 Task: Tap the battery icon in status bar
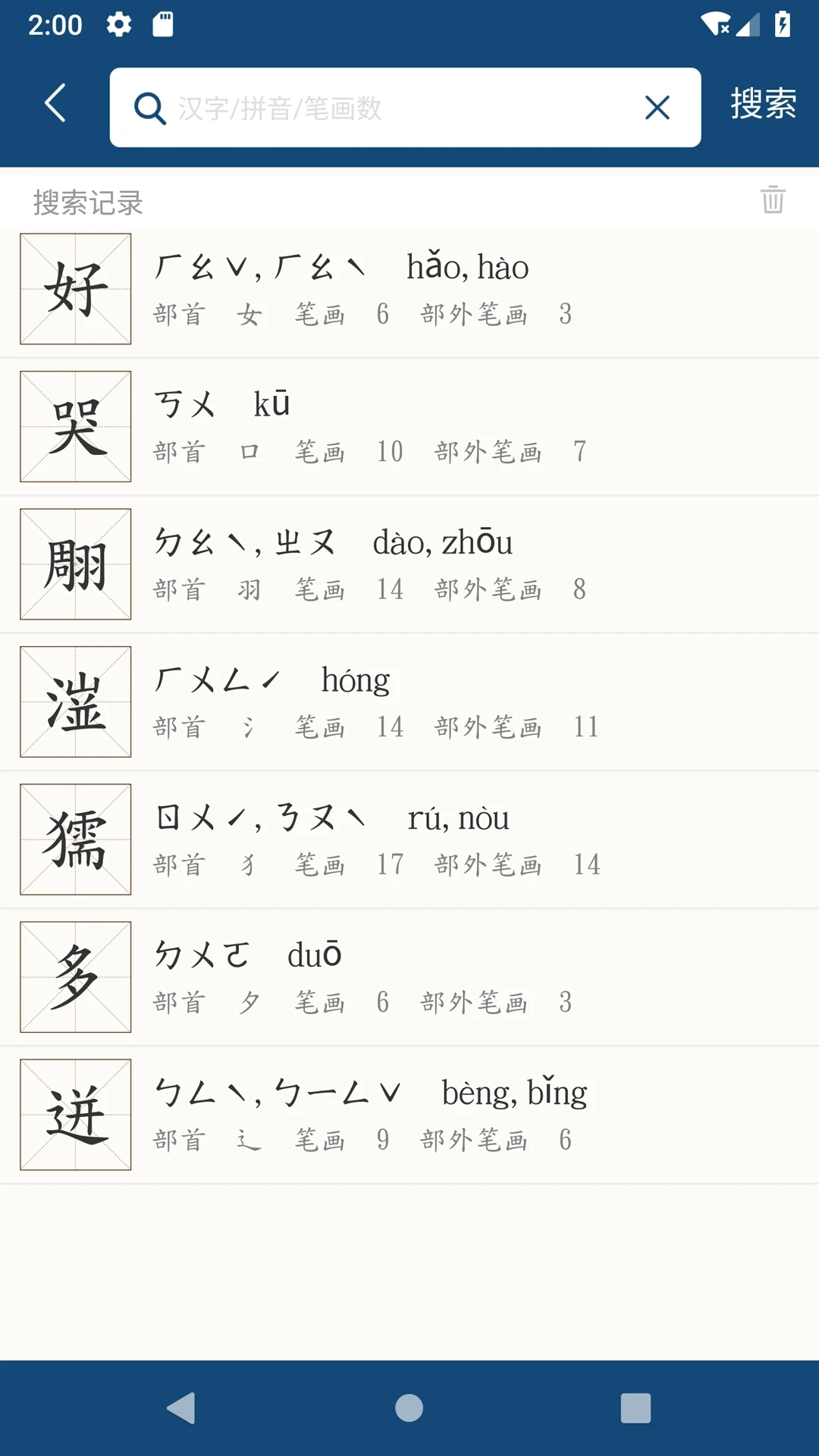(x=781, y=23)
